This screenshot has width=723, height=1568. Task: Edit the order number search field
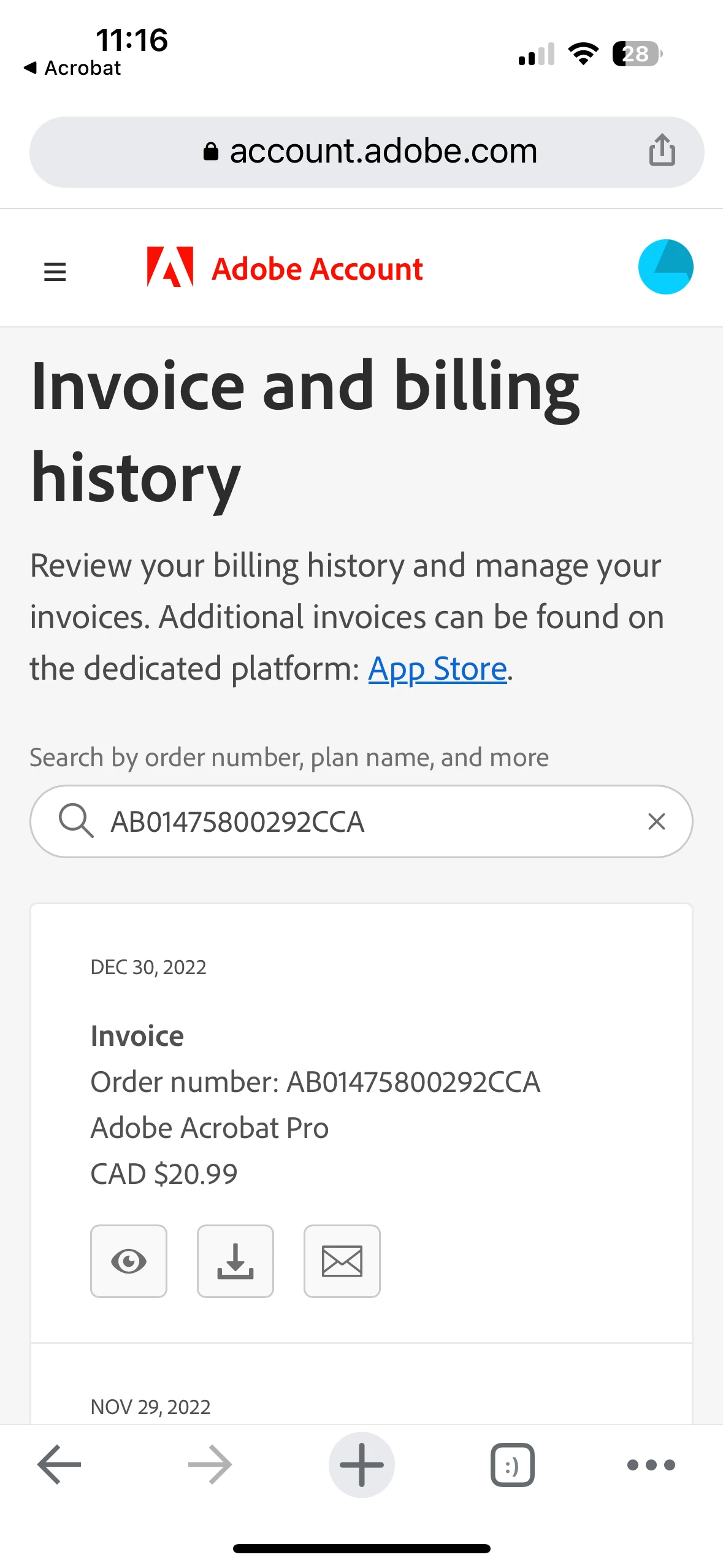click(368, 821)
